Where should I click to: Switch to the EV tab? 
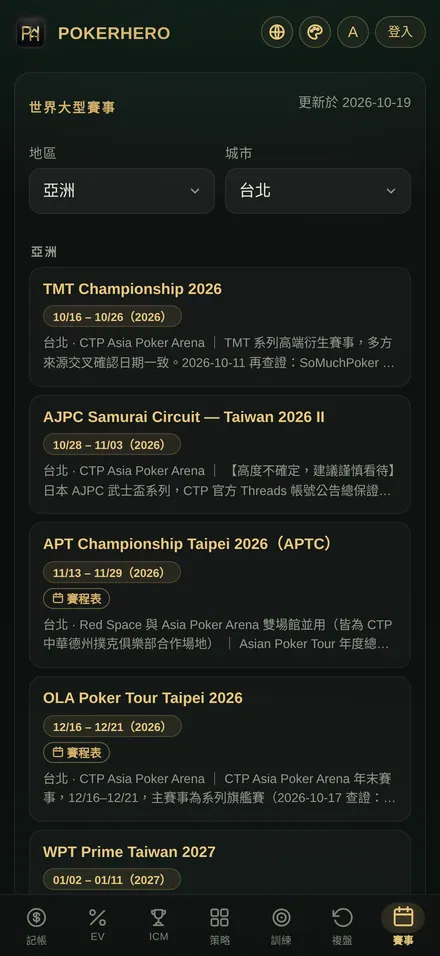[98, 926]
